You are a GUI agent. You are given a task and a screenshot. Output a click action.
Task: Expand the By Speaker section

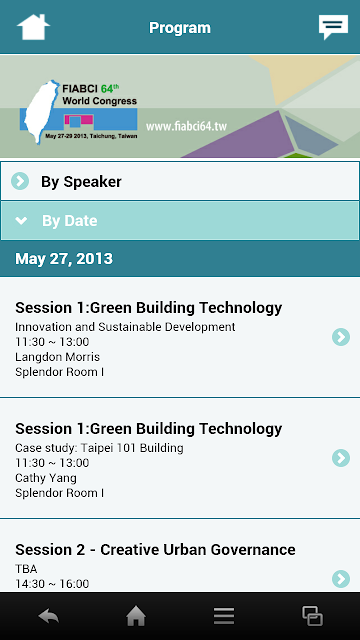(180, 181)
